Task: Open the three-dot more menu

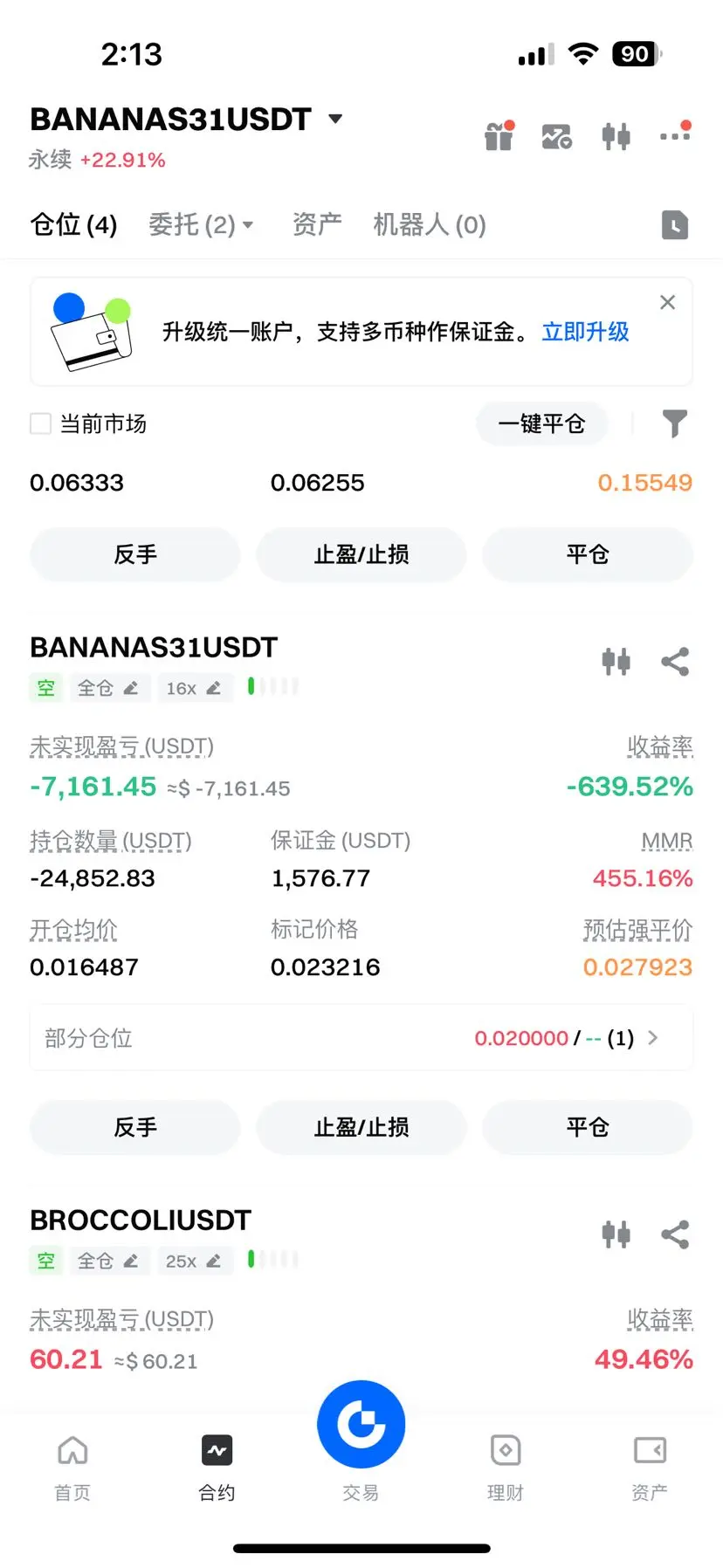Action: pos(674,135)
